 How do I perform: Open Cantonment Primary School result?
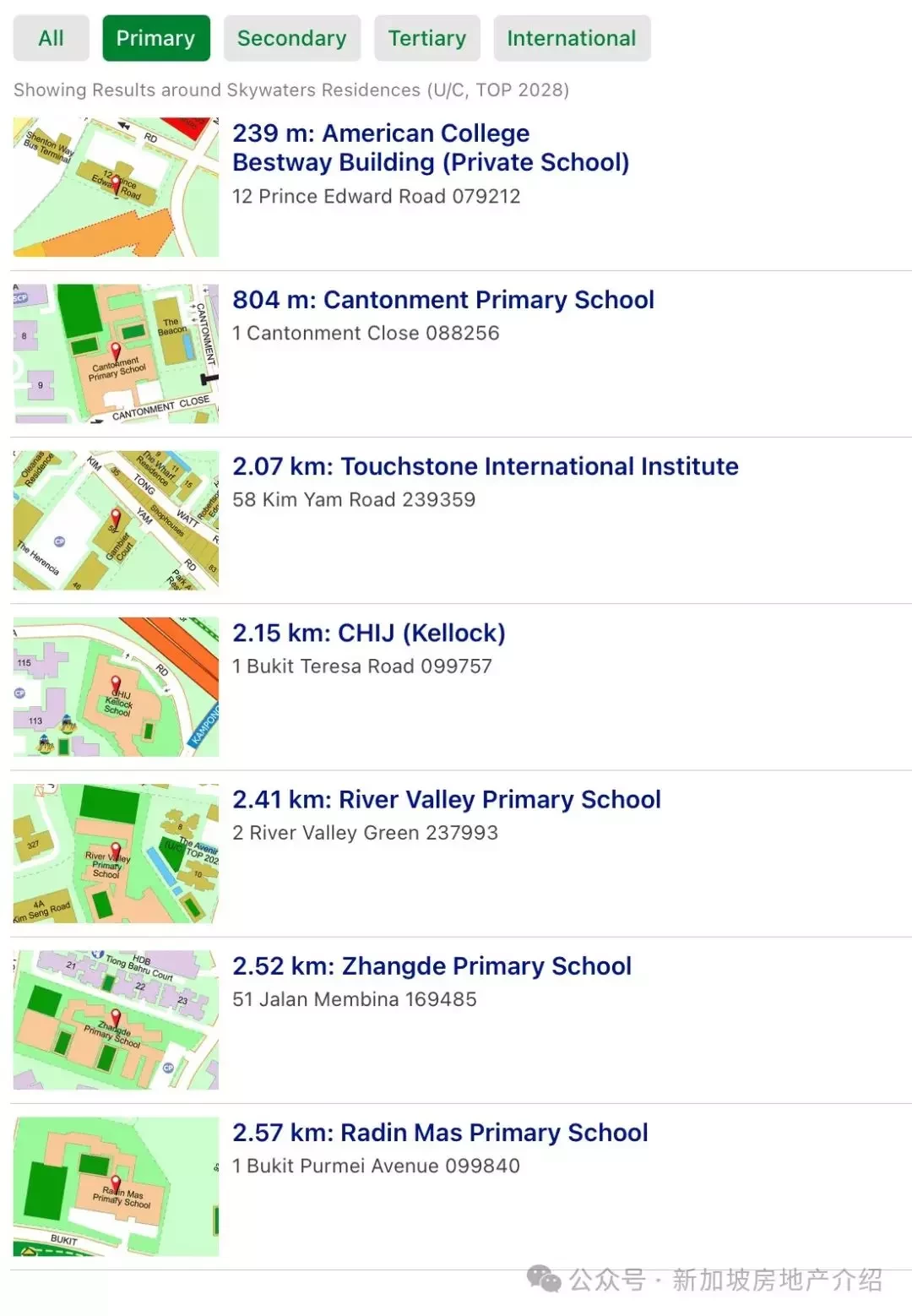point(443,300)
